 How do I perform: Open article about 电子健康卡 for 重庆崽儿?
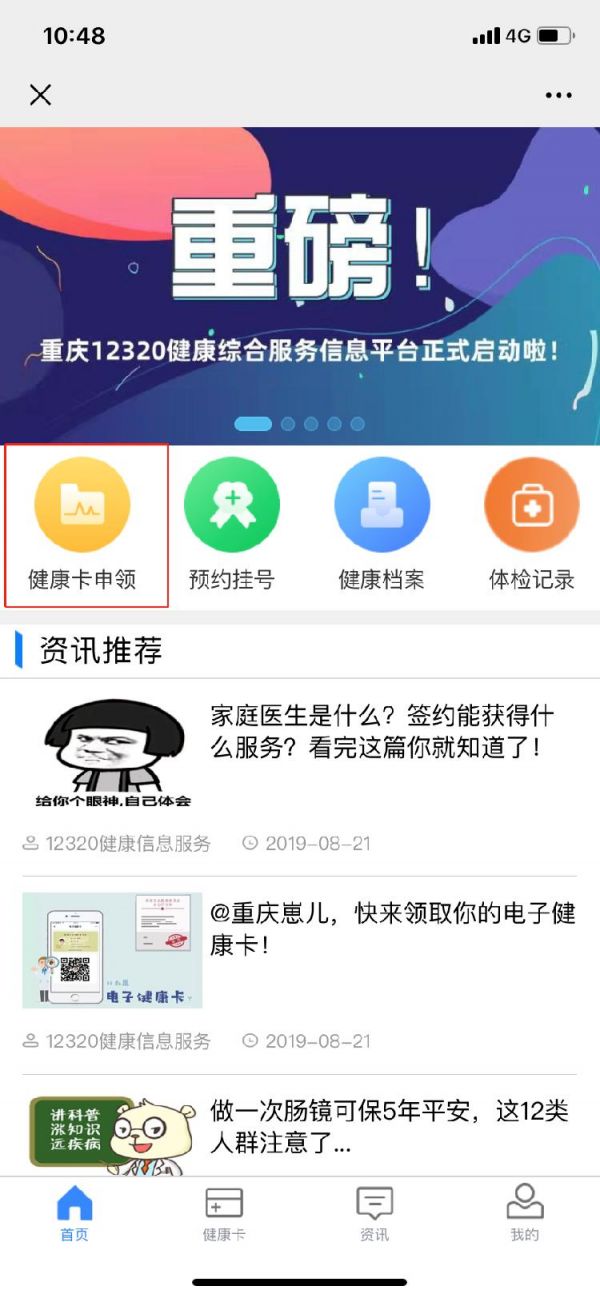tap(392, 929)
